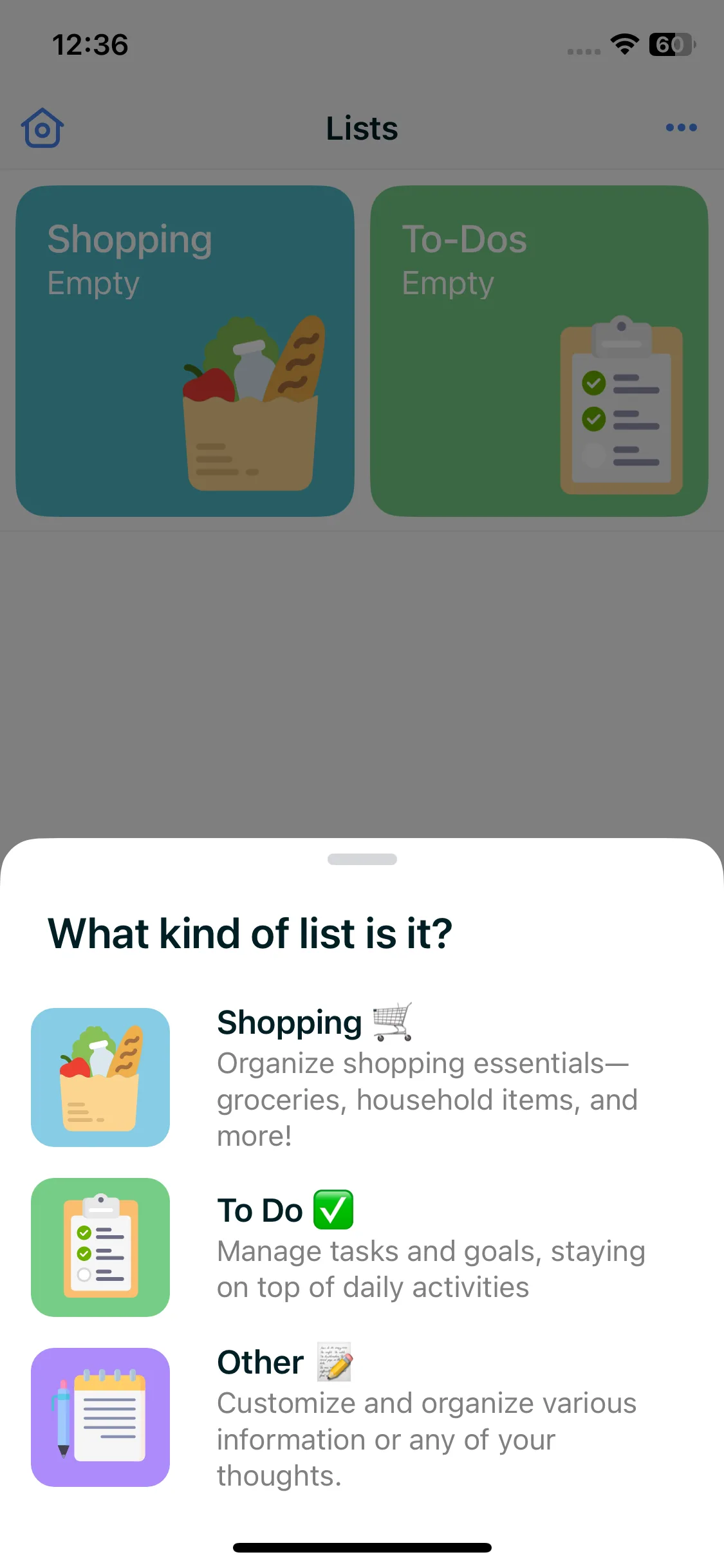This screenshot has height=1568, width=724.
Task: Pick the Other list type
Action: click(x=360, y=1417)
